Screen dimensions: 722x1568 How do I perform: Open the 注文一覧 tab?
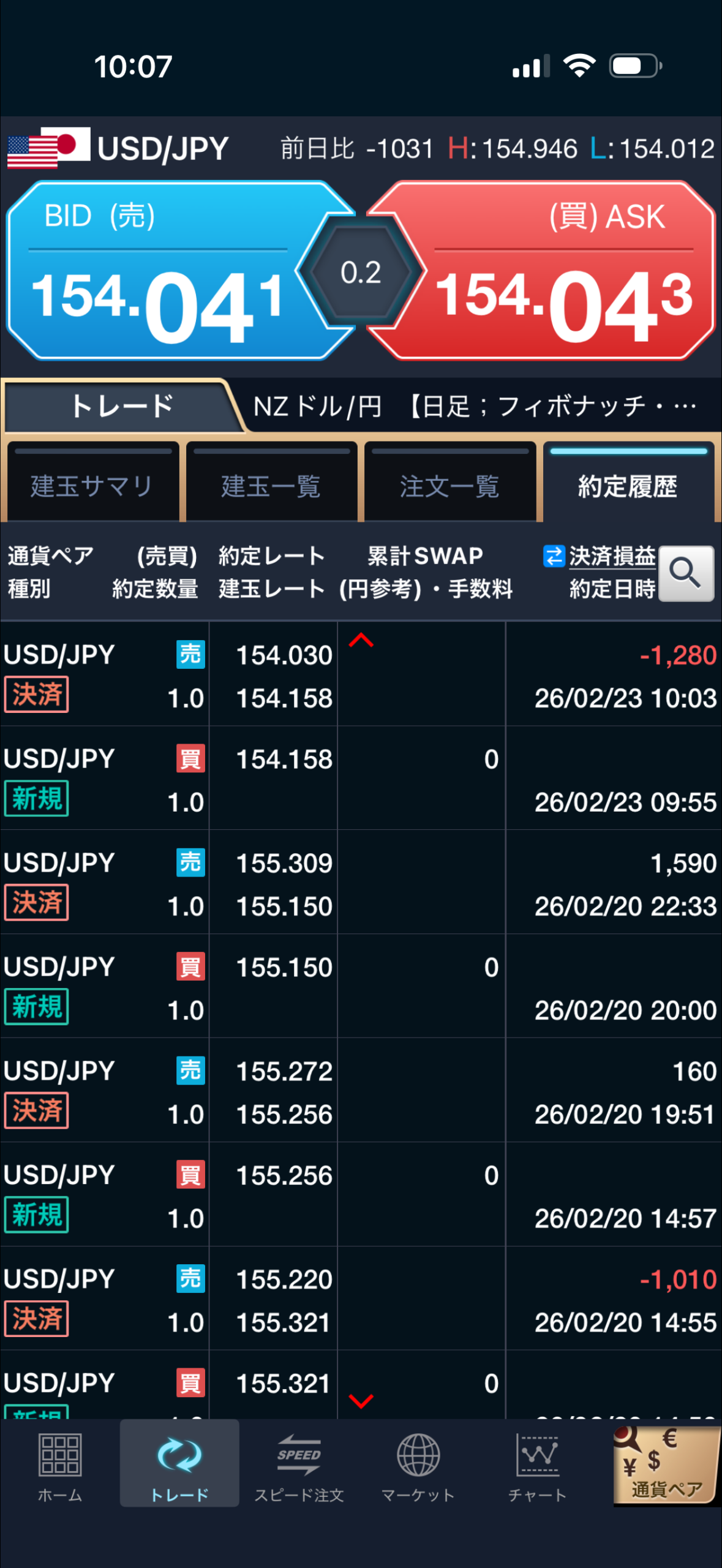[449, 486]
